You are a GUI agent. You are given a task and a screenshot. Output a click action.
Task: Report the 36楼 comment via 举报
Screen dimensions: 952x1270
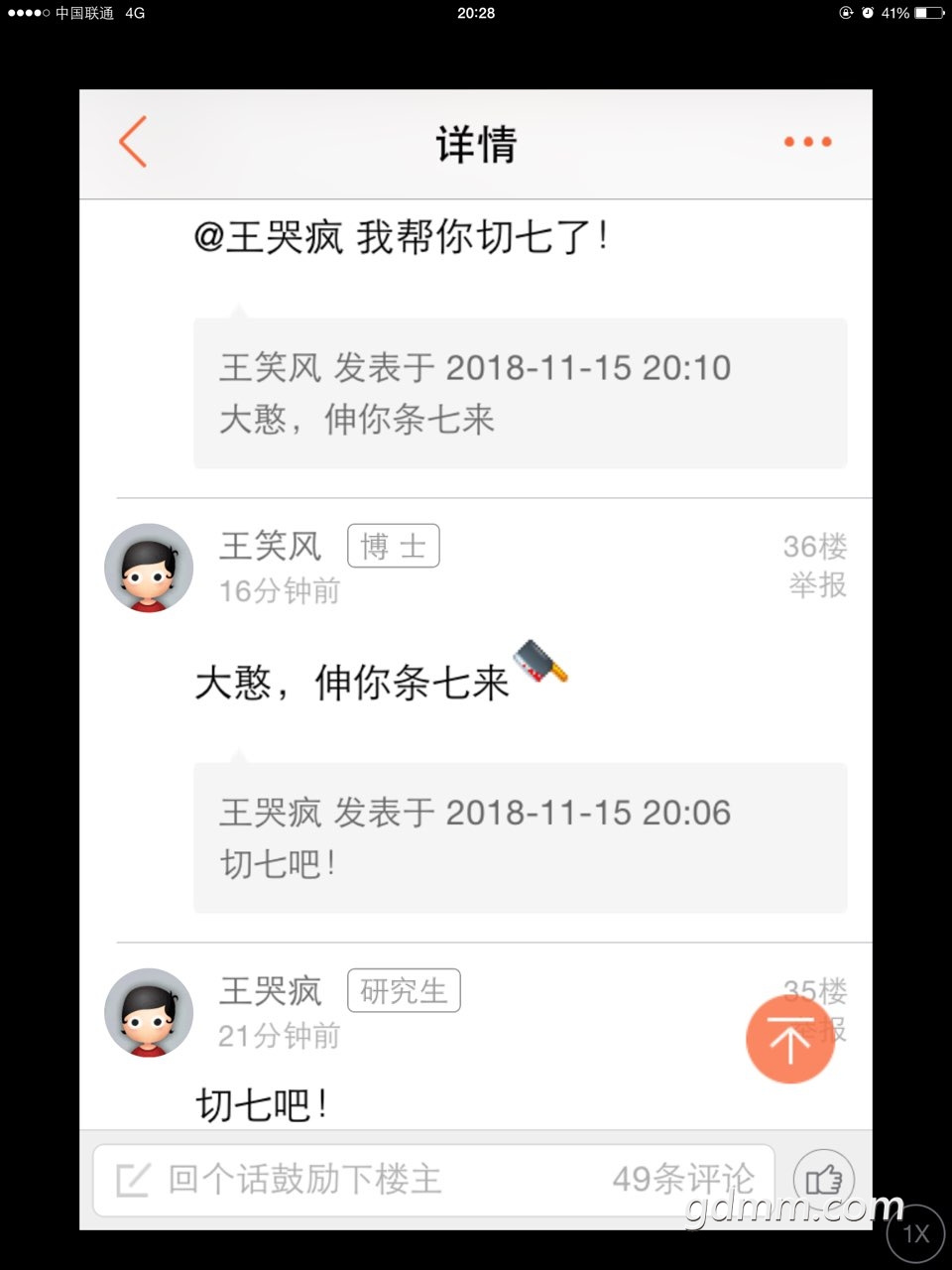(x=817, y=586)
